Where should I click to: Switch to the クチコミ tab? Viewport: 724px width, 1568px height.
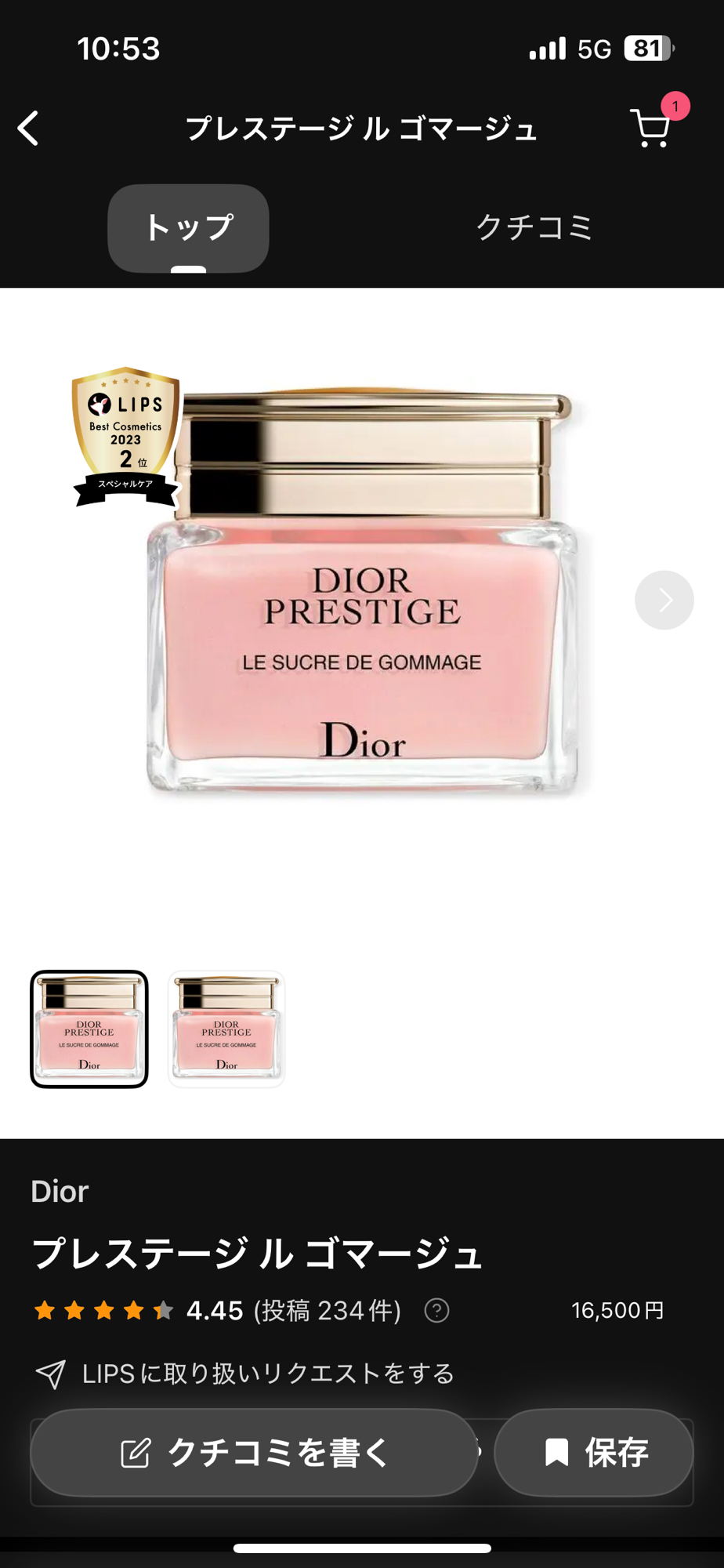click(534, 227)
